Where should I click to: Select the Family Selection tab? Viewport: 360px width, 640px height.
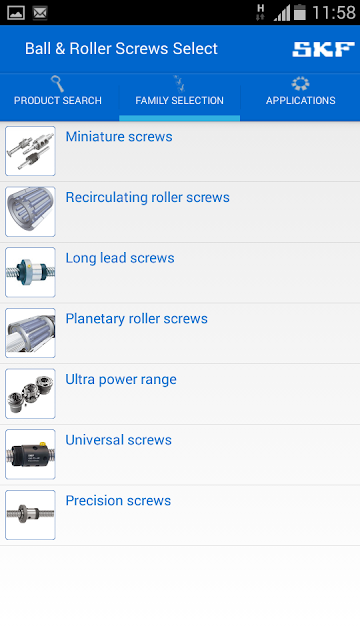pos(180,97)
